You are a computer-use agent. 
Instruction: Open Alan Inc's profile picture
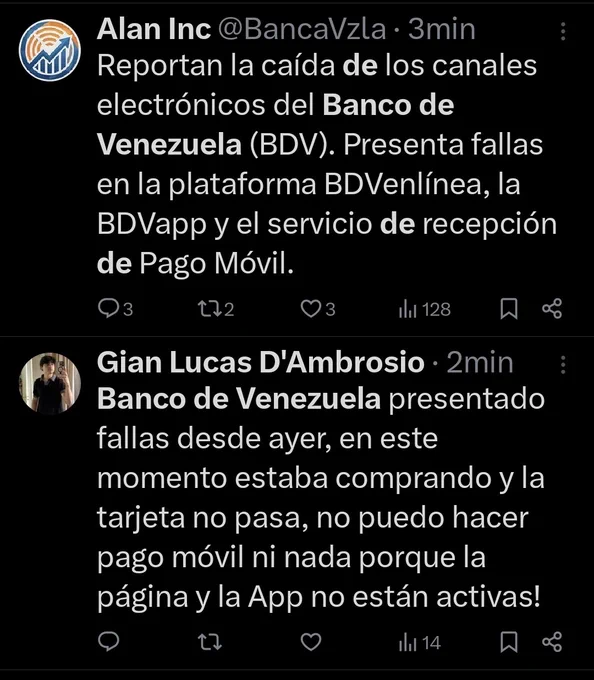[50, 50]
